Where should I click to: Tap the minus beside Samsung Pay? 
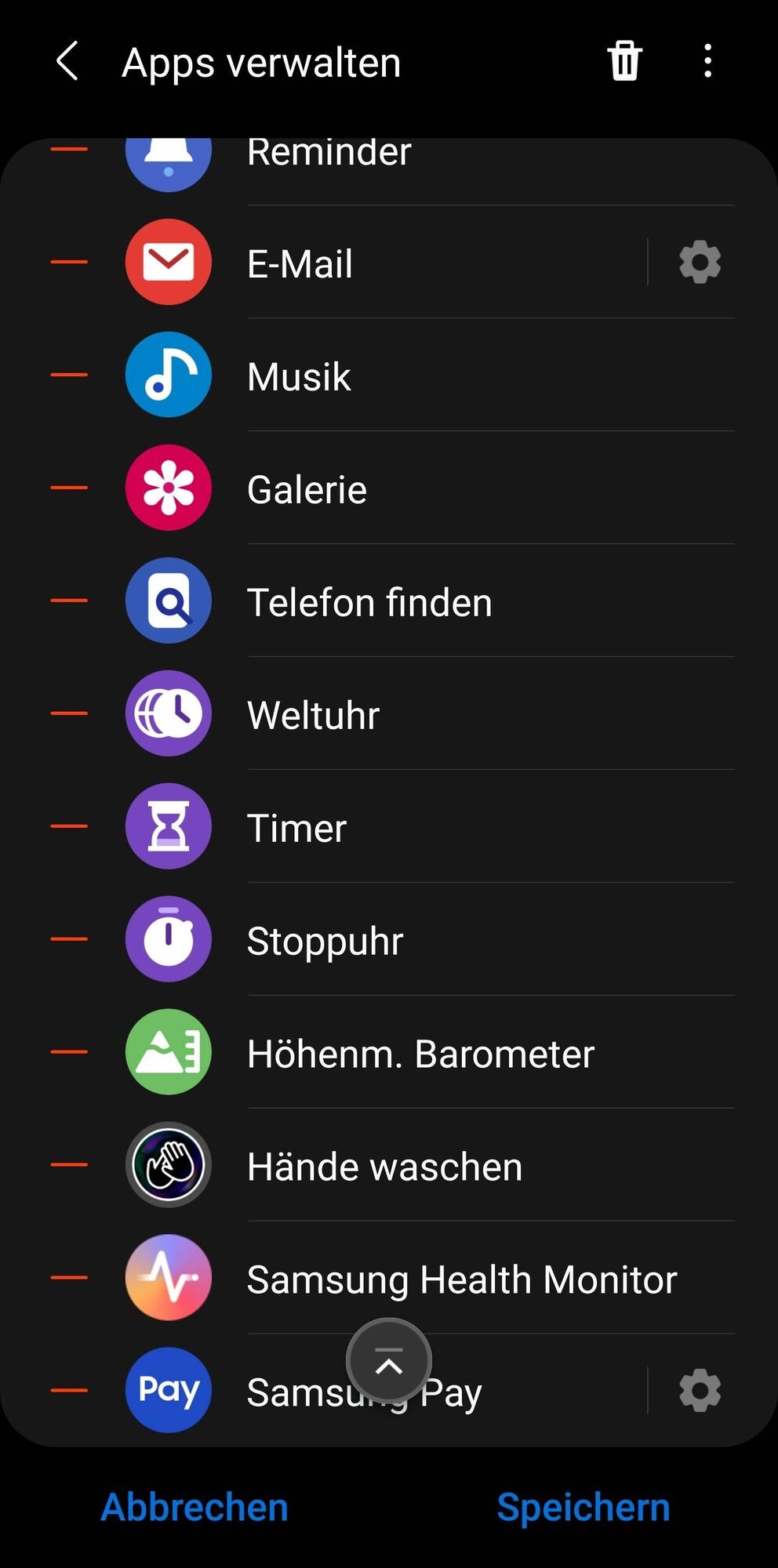[x=69, y=1391]
